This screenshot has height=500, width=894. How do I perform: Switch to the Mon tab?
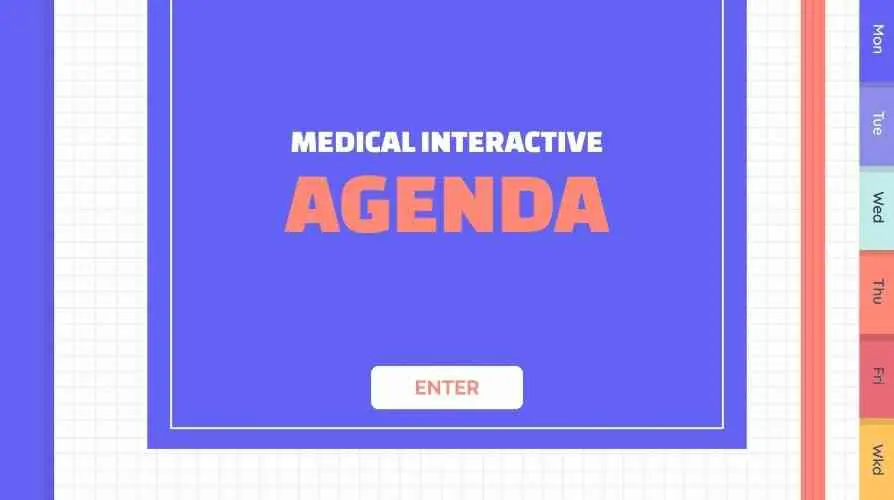[x=877, y=43]
